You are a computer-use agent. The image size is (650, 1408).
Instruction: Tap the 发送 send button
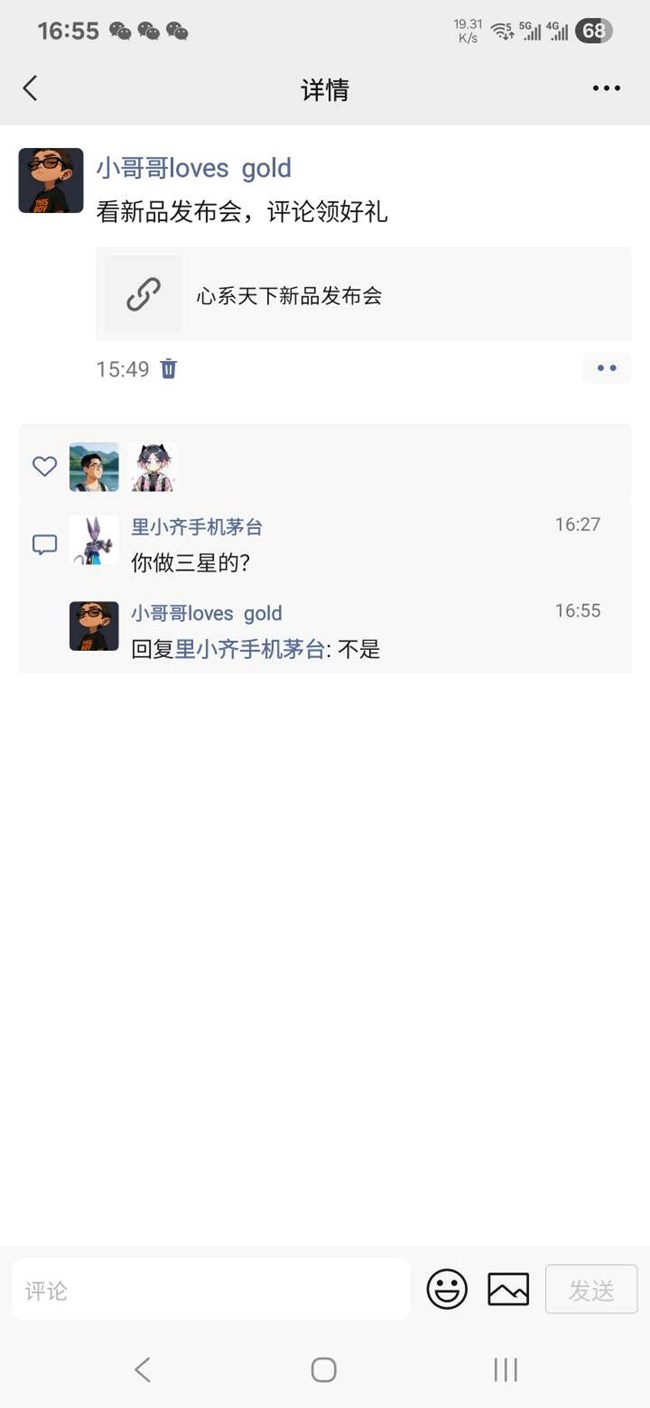(591, 1290)
